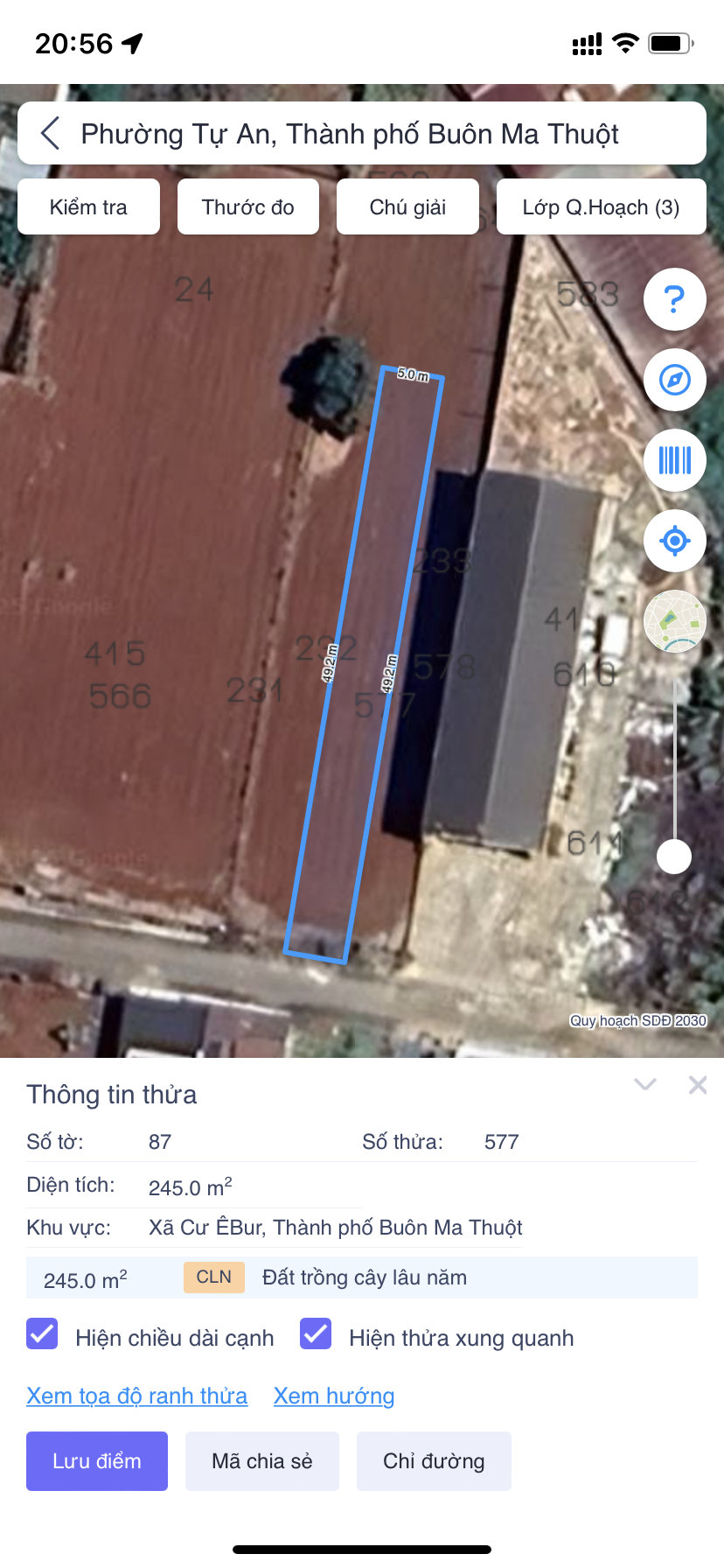Uncheck Hiện chiều dài cạnh
The height and width of the screenshot is (1568, 724).
tap(42, 1334)
